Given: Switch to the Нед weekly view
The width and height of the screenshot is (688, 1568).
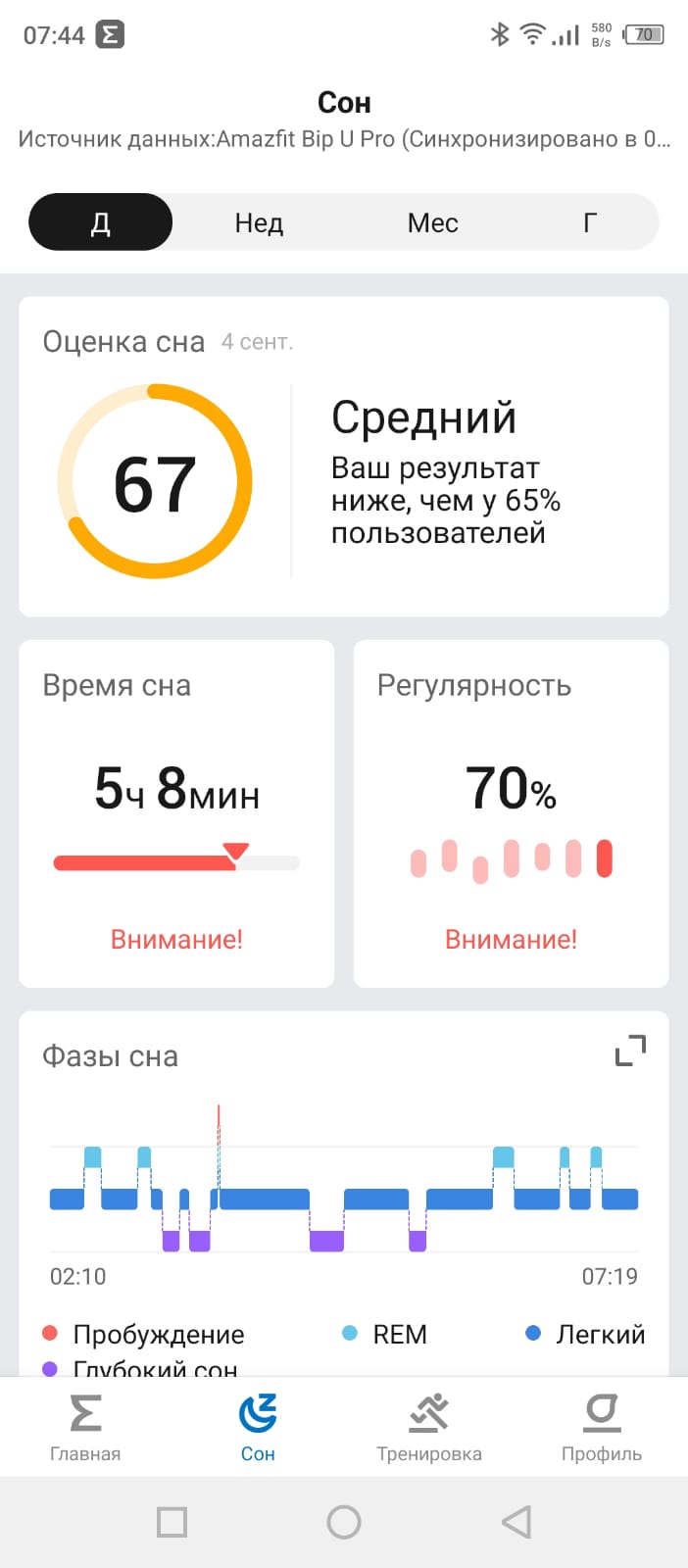Looking at the screenshot, I should (x=259, y=222).
